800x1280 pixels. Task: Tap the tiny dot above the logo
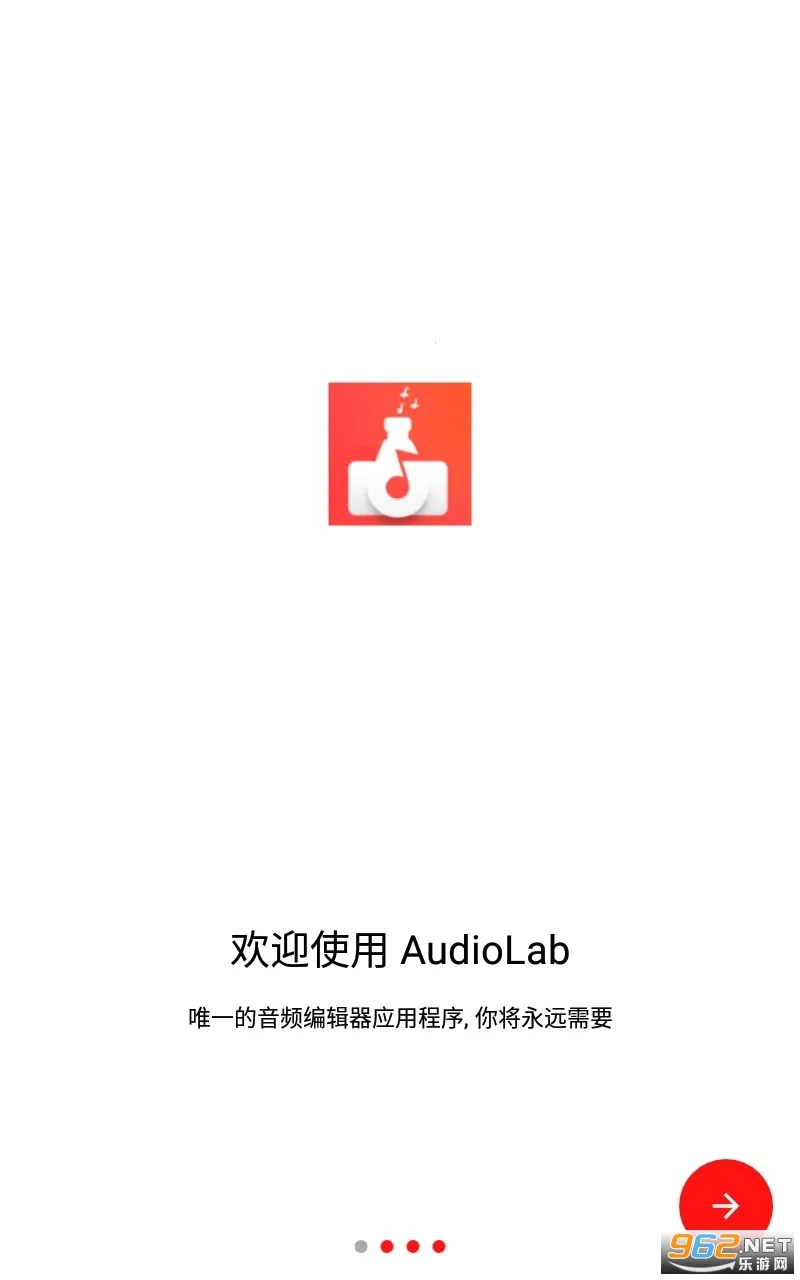tap(435, 341)
